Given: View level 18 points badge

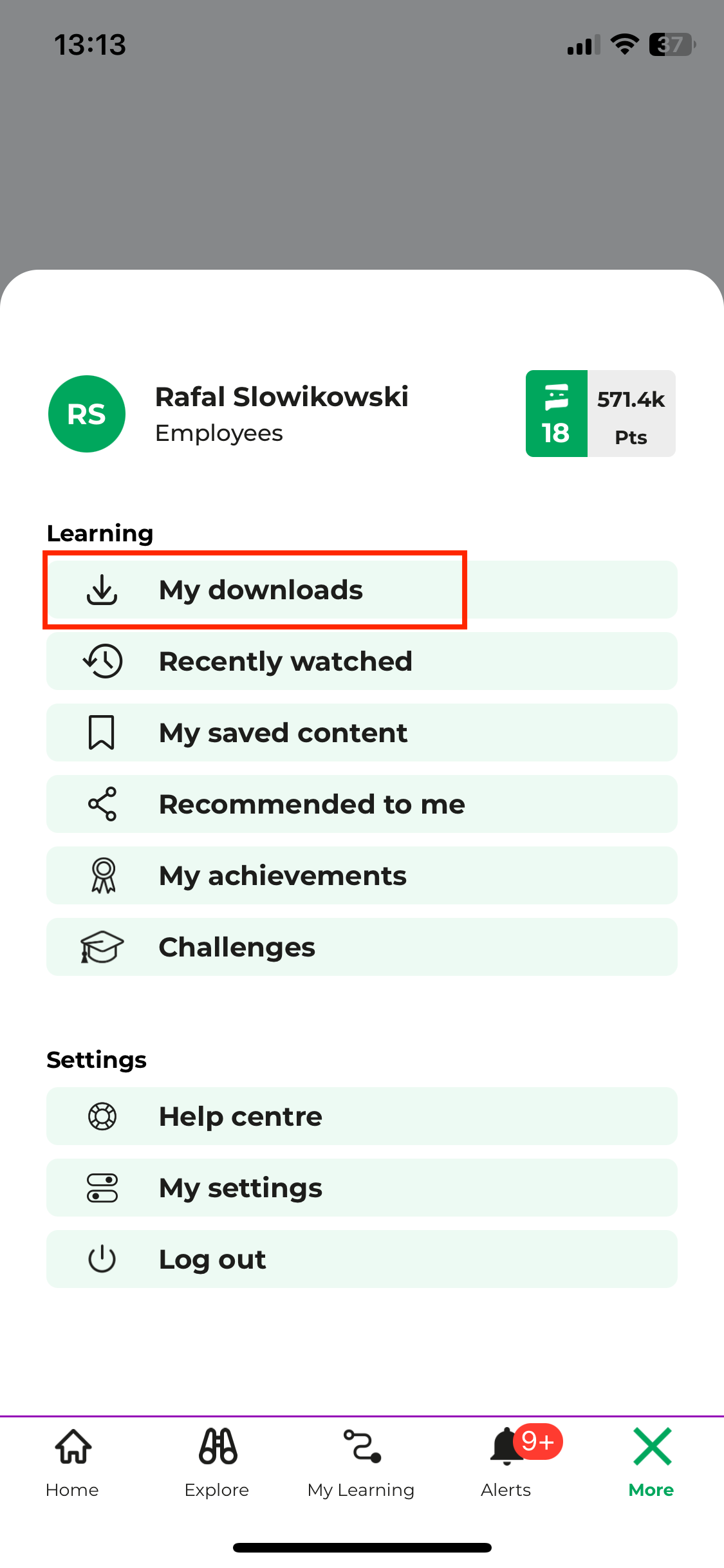Looking at the screenshot, I should 600,414.
